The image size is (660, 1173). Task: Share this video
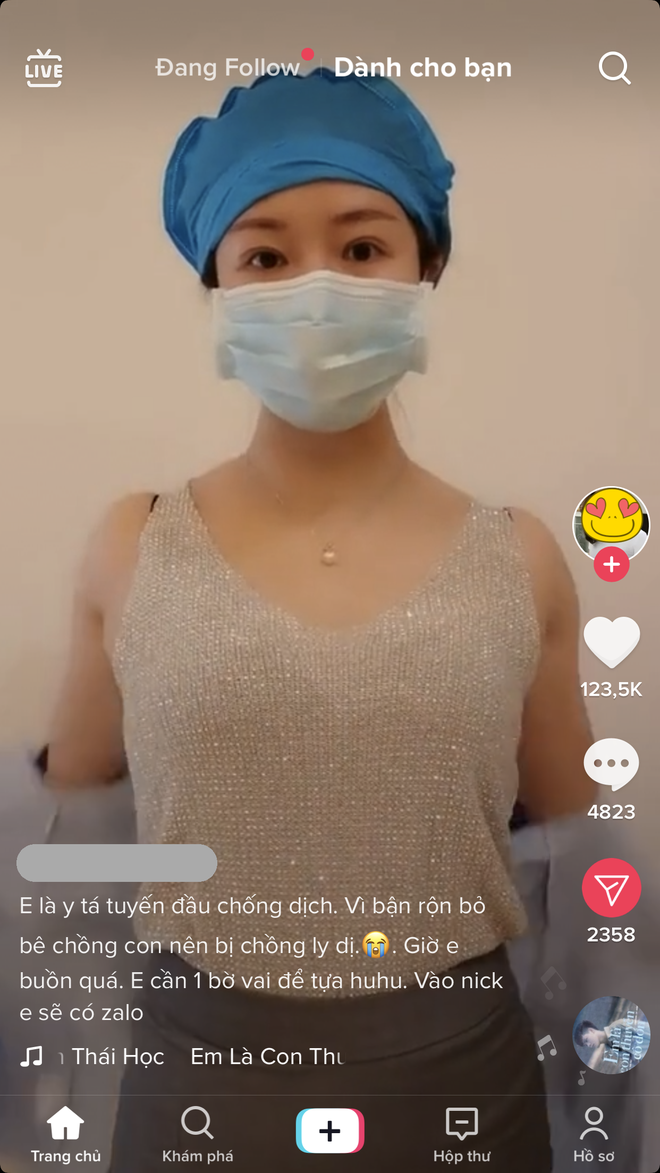[611, 889]
